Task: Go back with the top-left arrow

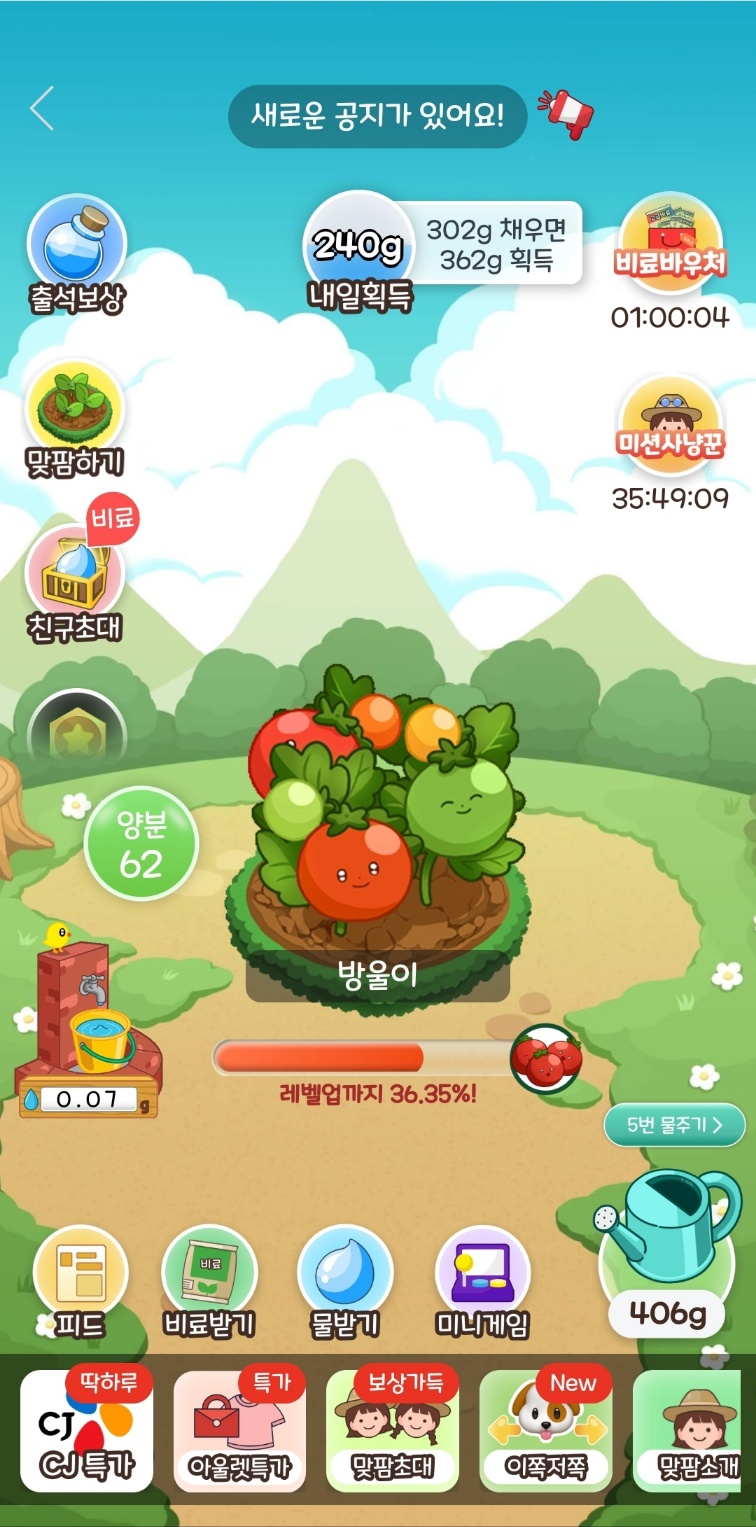Action: [42, 109]
